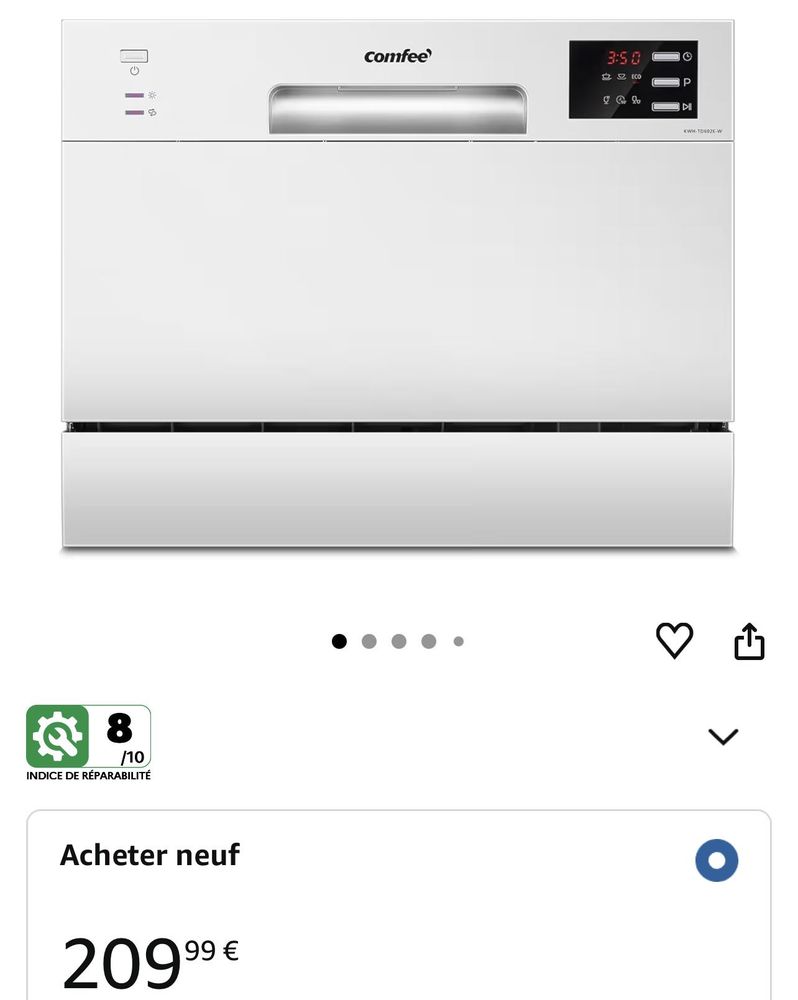Add the dishwasher to favorites with heart icon
The height and width of the screenshot is (1000, 798).
point(676,640)
